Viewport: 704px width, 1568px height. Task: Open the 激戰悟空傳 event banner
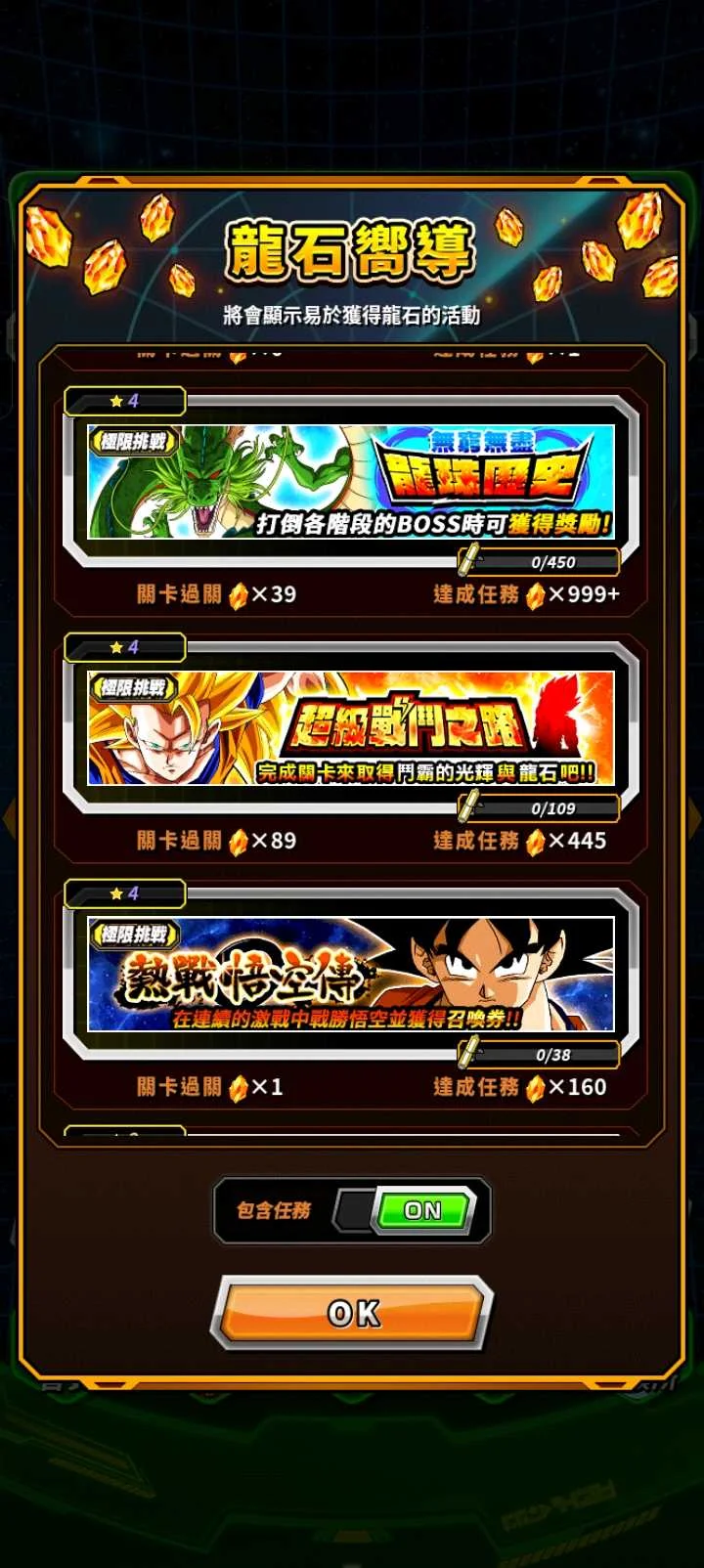click(x=350, y=974)
